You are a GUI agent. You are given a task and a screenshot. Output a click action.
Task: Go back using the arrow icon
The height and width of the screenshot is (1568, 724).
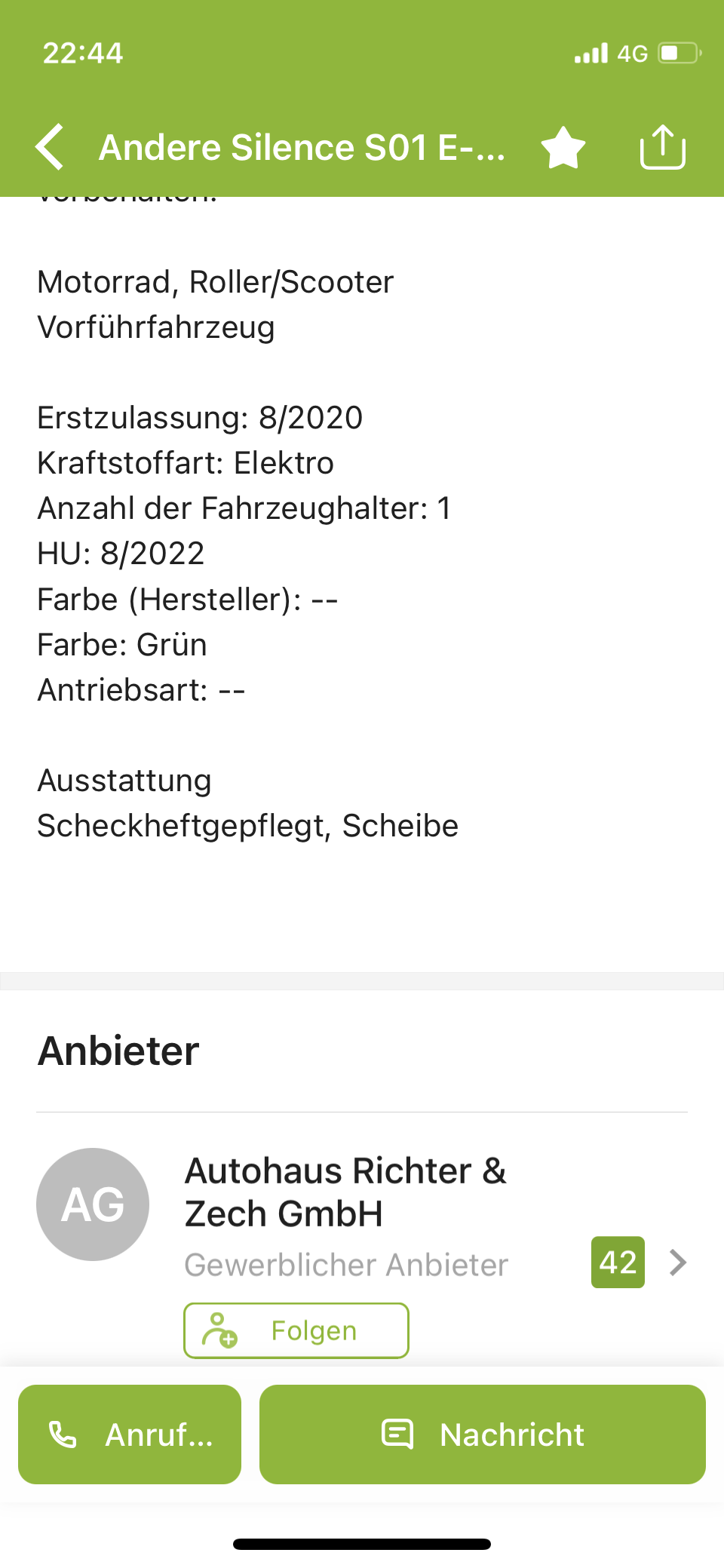point(50,147)
